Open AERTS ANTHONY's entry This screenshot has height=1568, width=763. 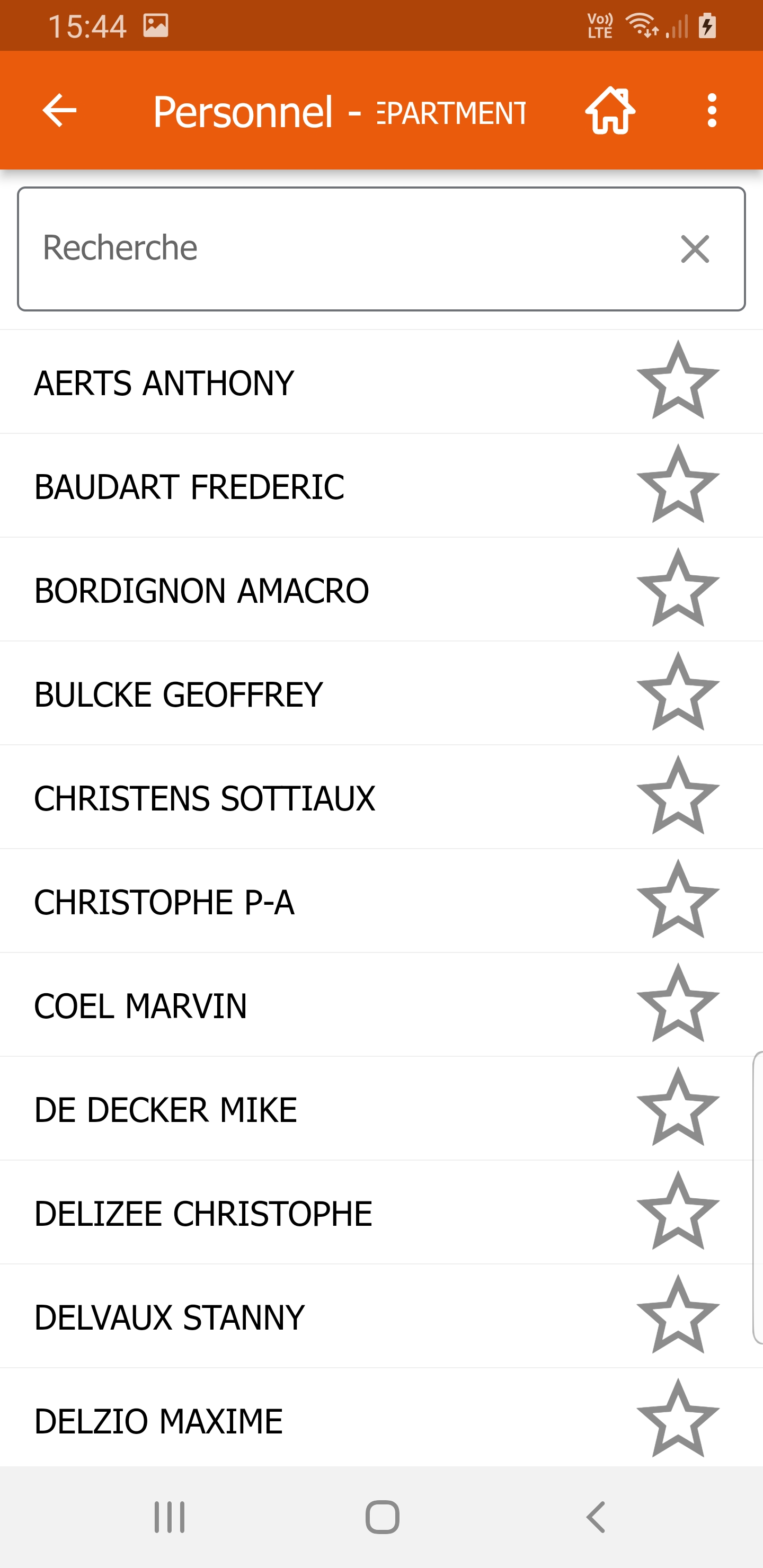pyautogui.click(x=164, y=383)
